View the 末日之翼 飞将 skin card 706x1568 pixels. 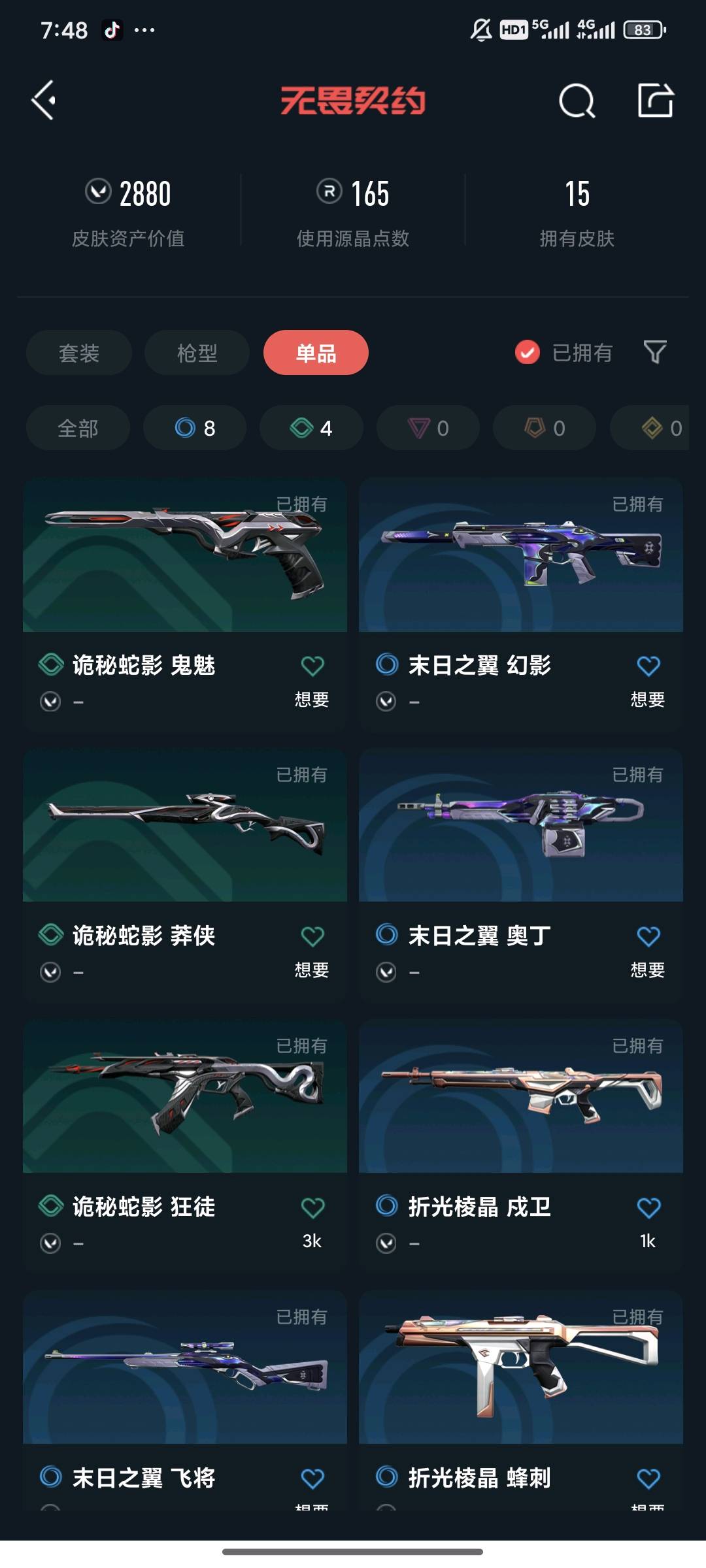pyautogui.click(x=185, y=1369)
